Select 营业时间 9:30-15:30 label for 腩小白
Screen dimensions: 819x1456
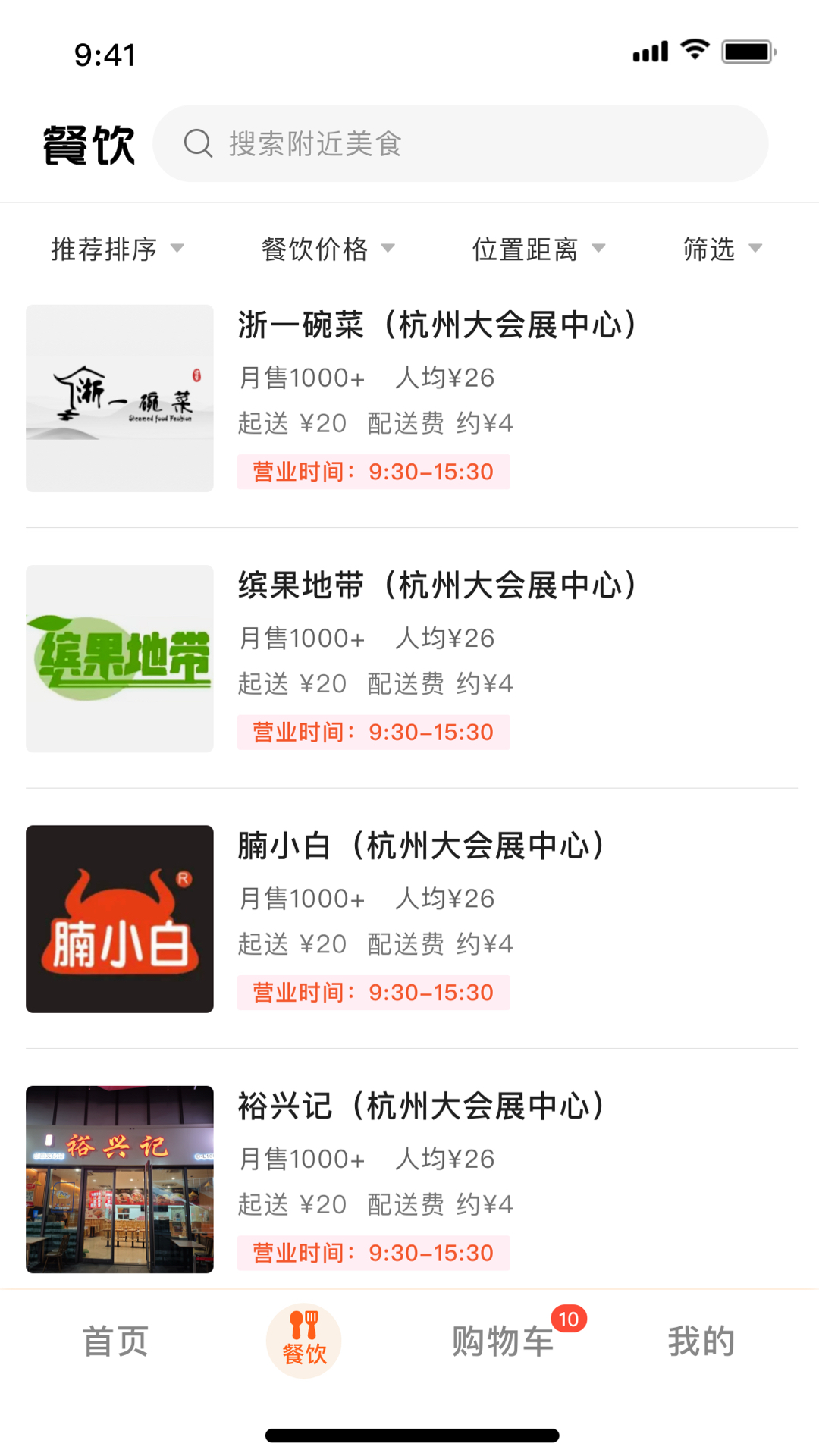(x=373, y=992)
